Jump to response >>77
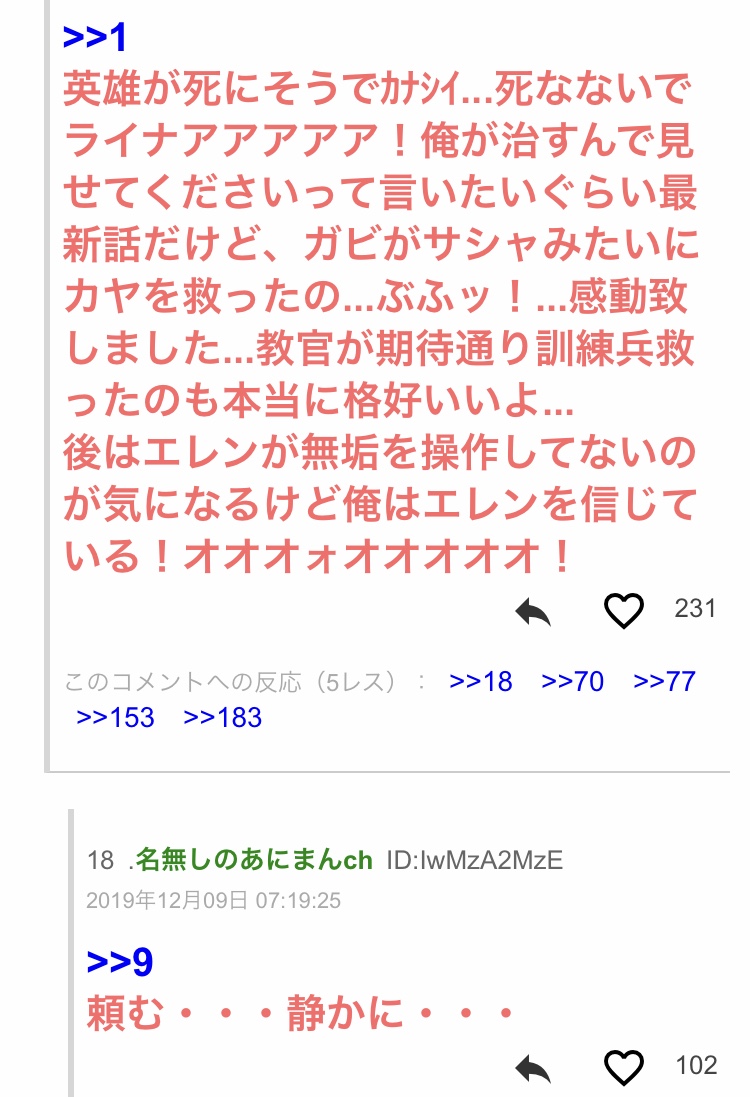Viewport: 750px width, 1097px height. click(664, 681)
